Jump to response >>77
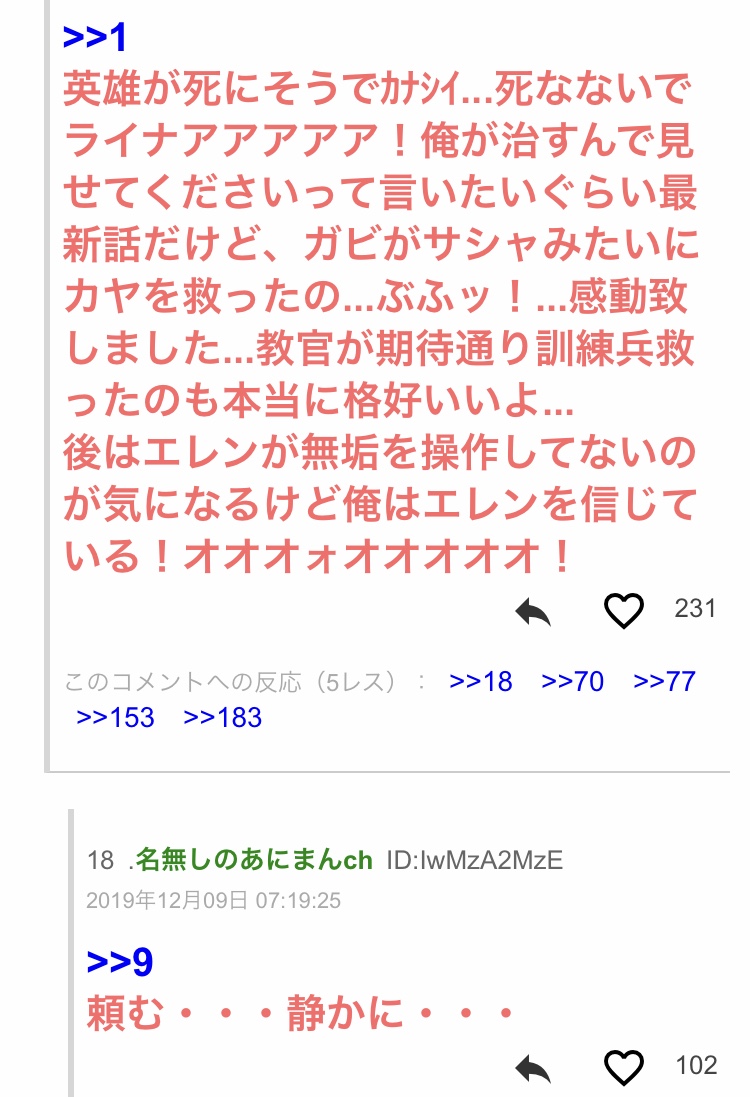Viewport: 750px width, 1097px height. click(664, 681)
